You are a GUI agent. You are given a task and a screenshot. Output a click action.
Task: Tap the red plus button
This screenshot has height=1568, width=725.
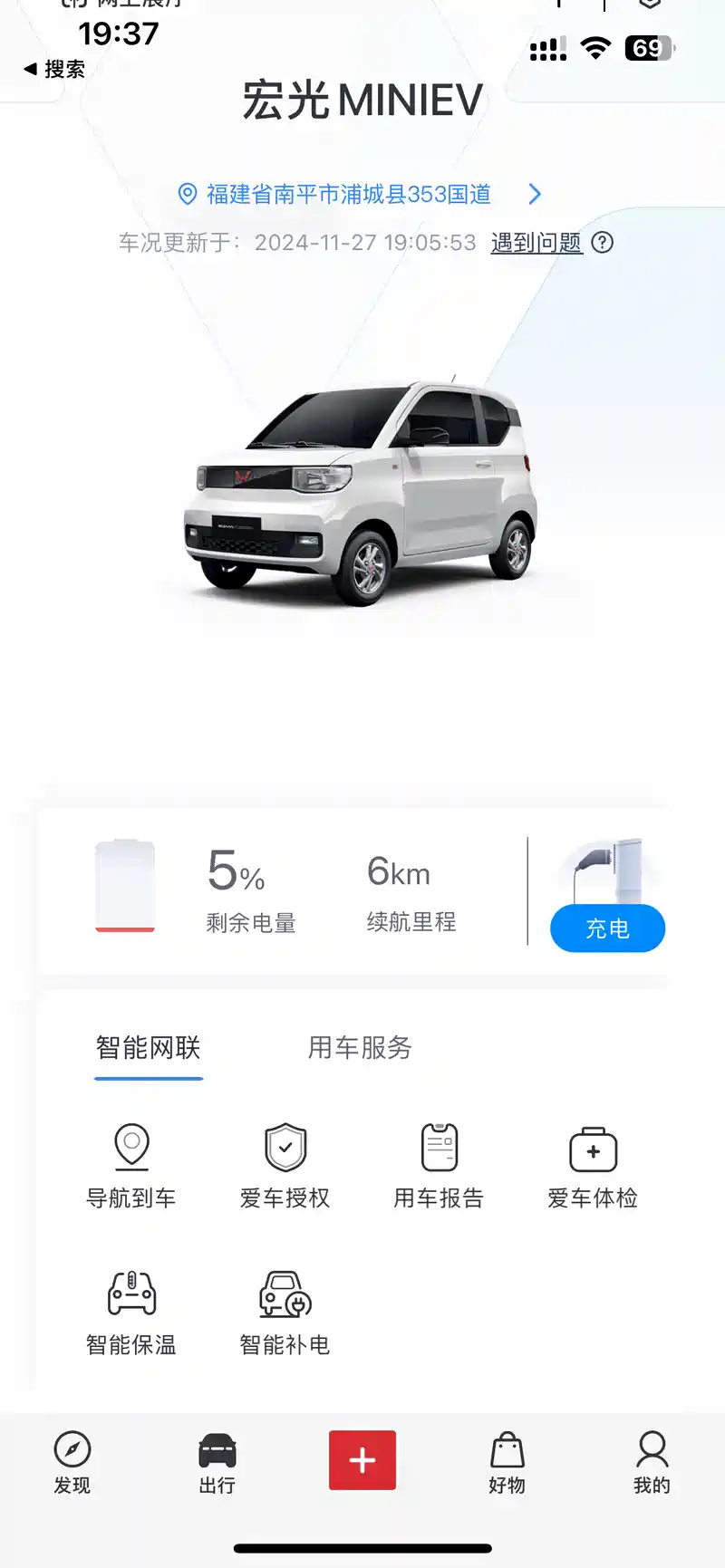(x=362, y=1460)
